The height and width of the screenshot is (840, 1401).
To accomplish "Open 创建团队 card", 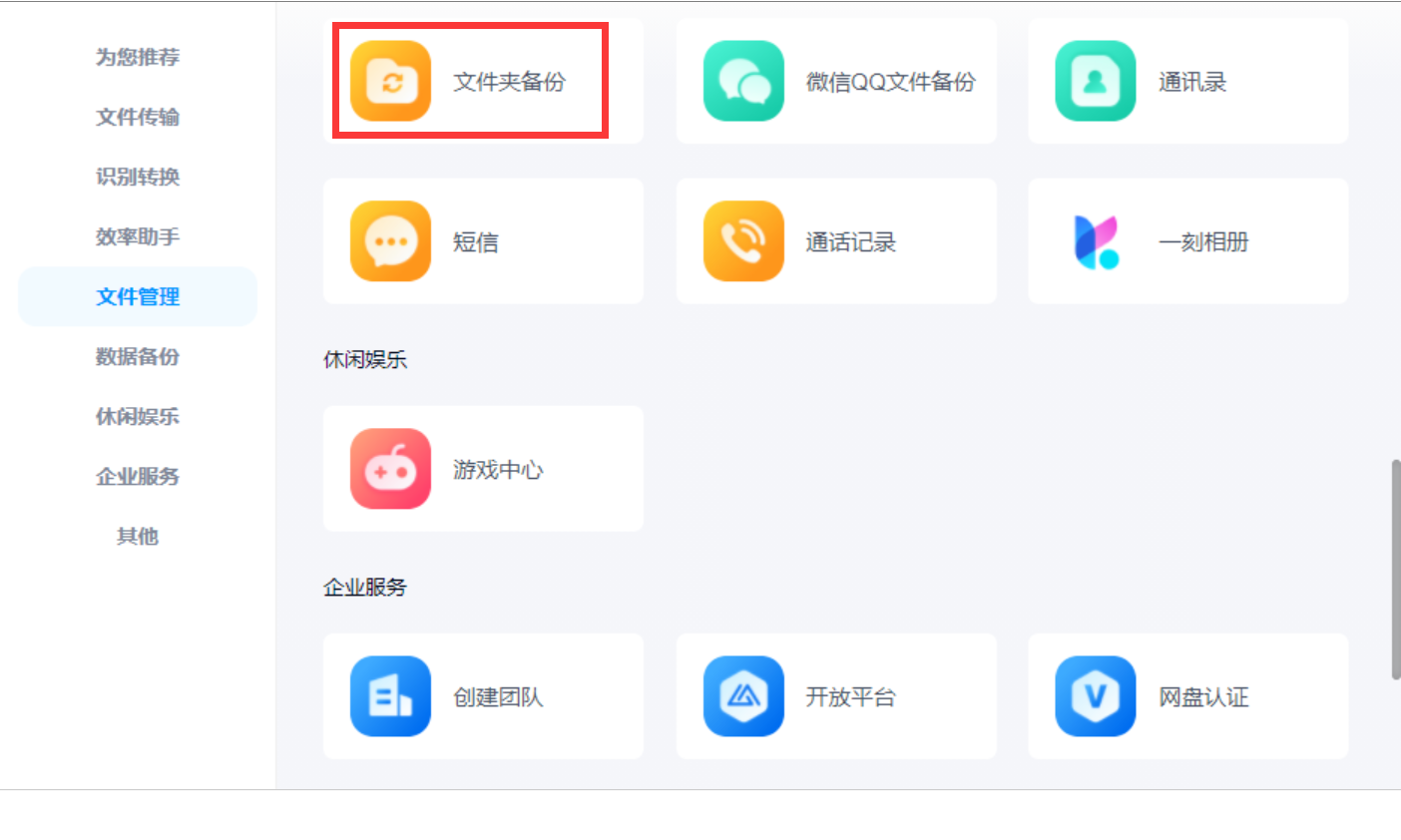I will [x=483, y=696].
